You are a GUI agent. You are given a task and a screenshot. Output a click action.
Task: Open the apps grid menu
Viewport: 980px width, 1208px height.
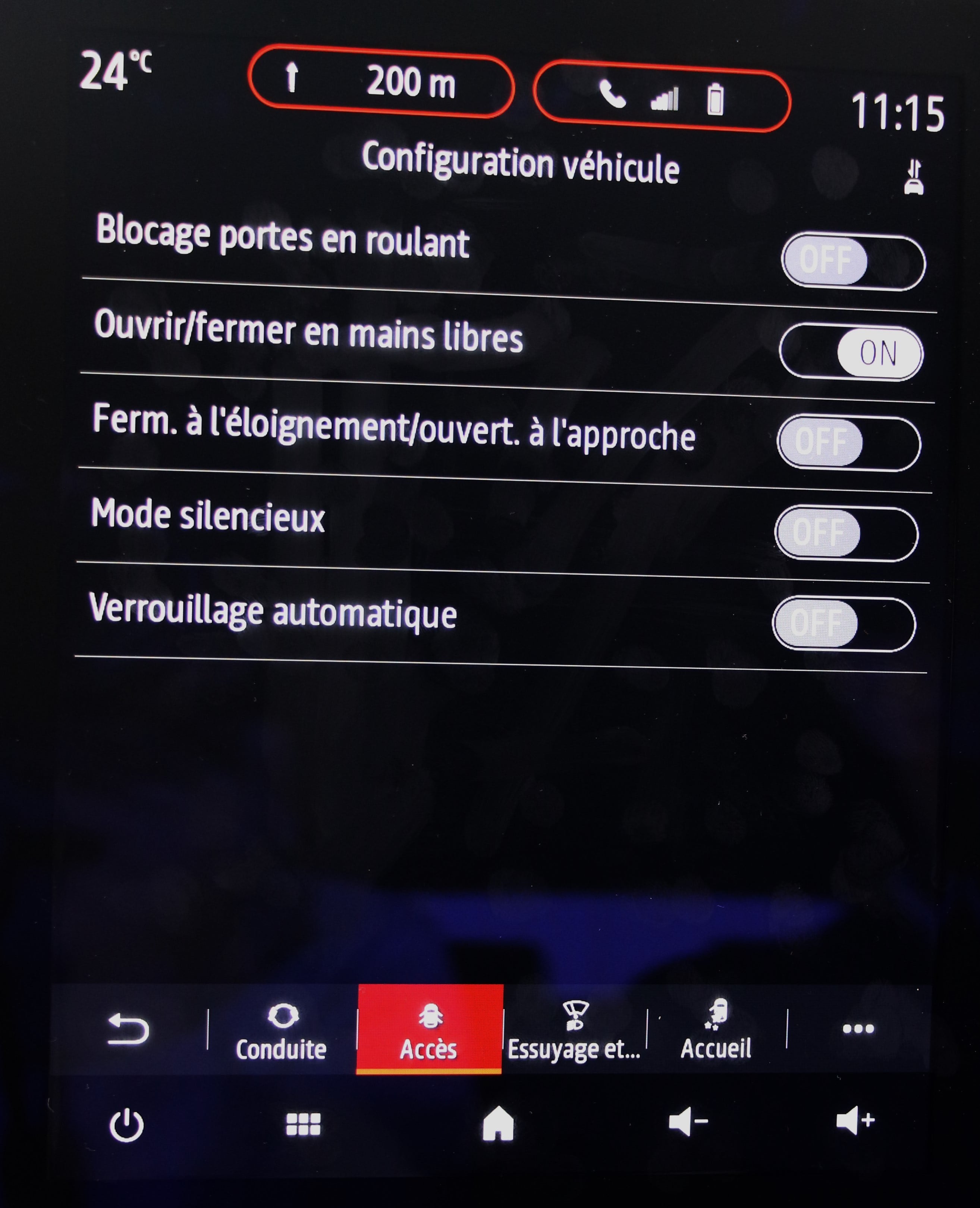point(303,1124)
